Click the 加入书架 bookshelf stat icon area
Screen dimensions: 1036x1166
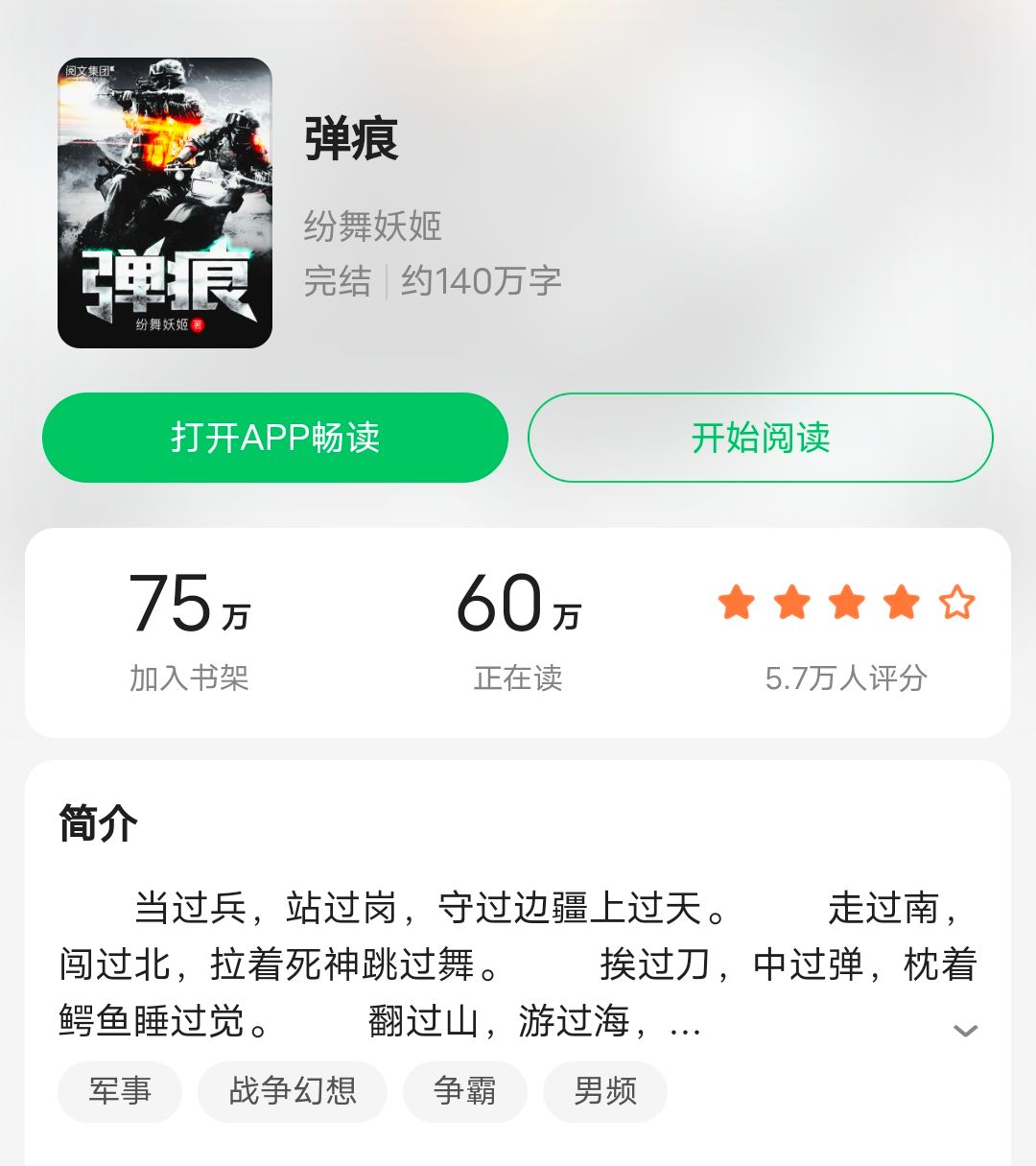(x=187, y=678)
